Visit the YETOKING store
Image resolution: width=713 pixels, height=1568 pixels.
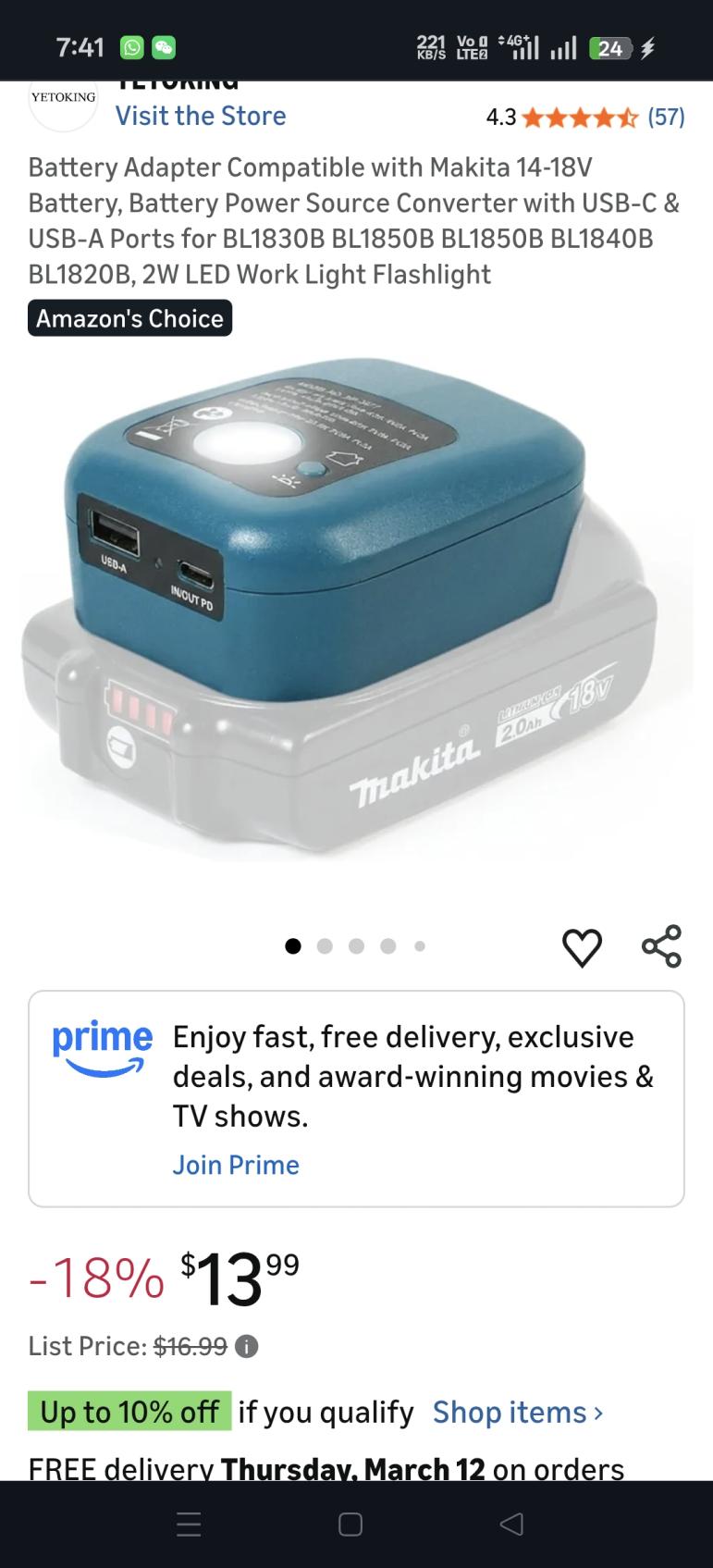click(x=200, y=117)
